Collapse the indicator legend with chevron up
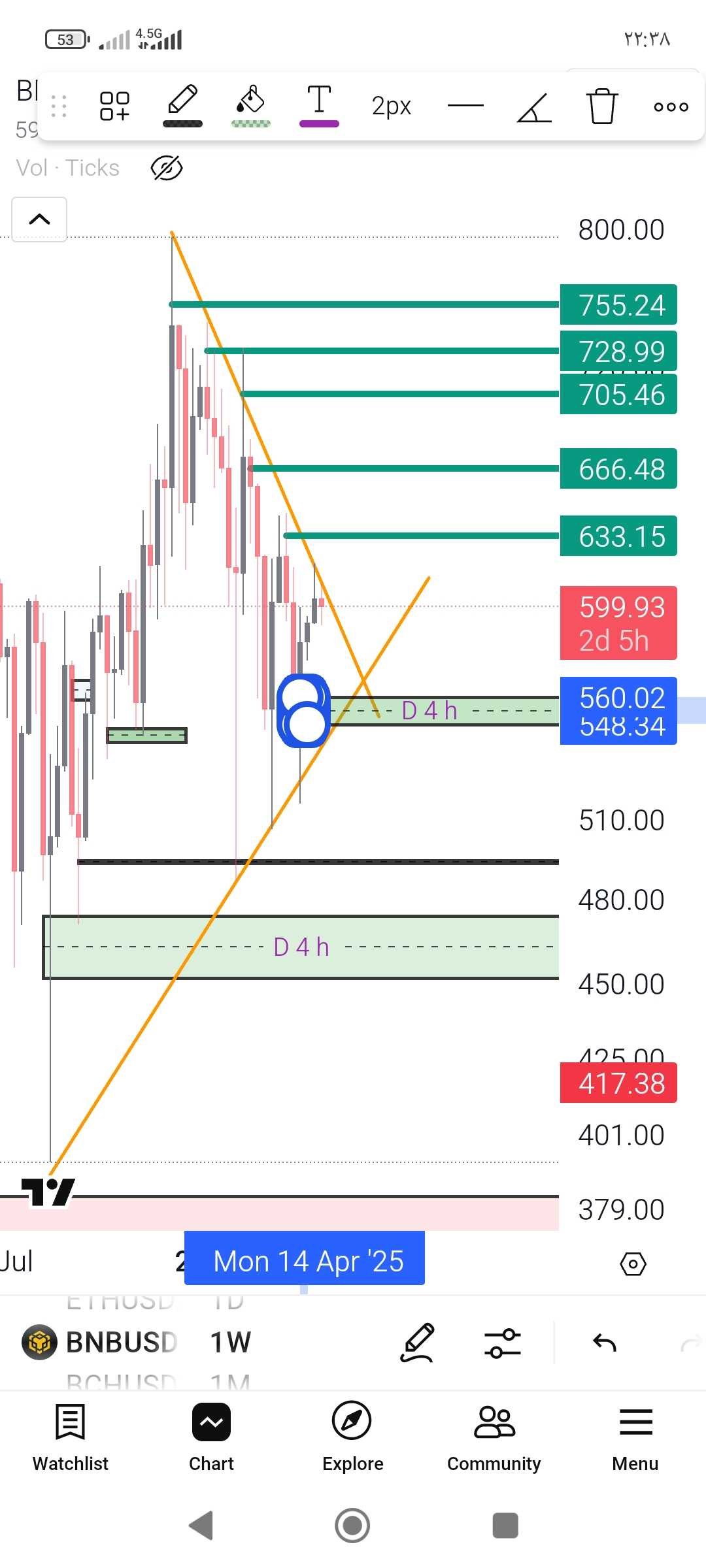This screenshot has width=706, height=1568. [x=40, y=219]
